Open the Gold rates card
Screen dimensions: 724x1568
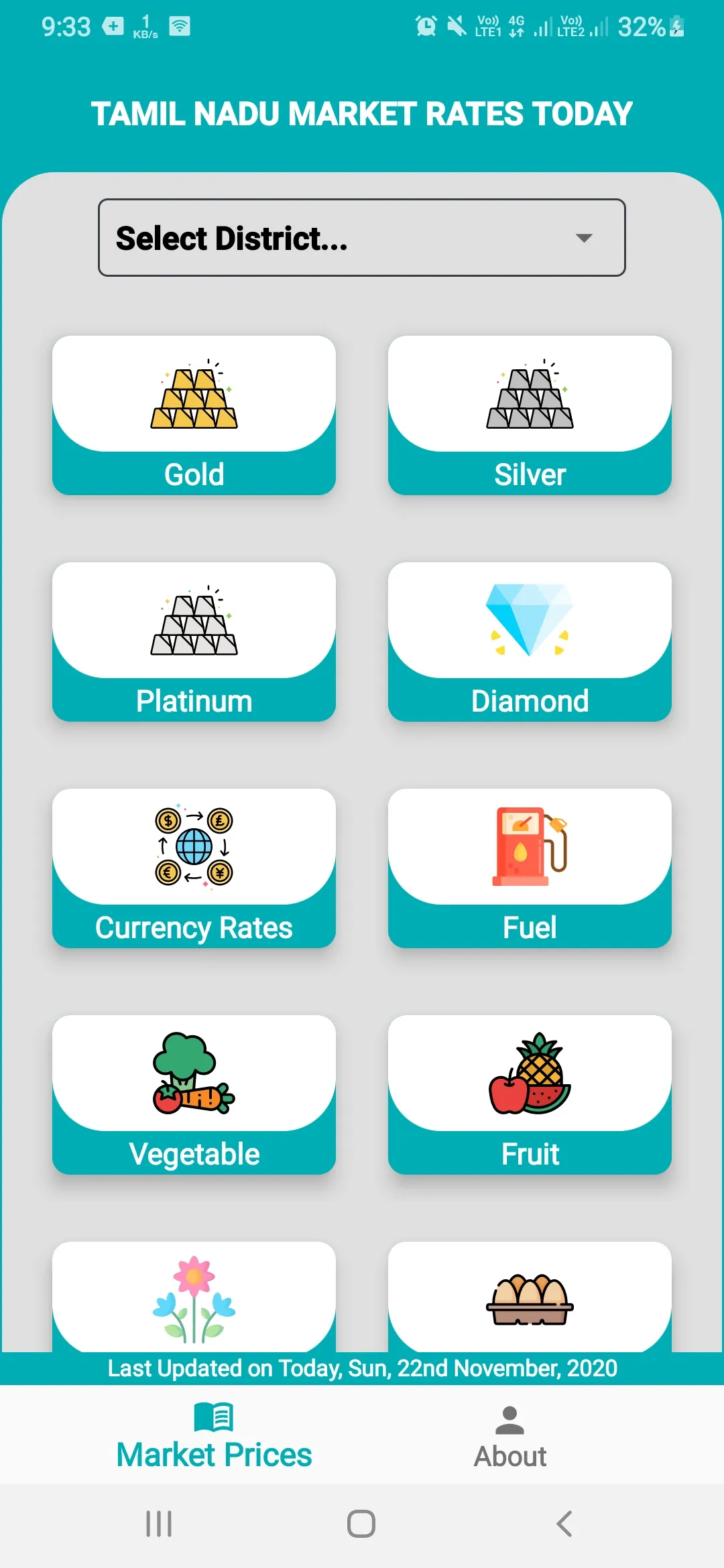194,415
